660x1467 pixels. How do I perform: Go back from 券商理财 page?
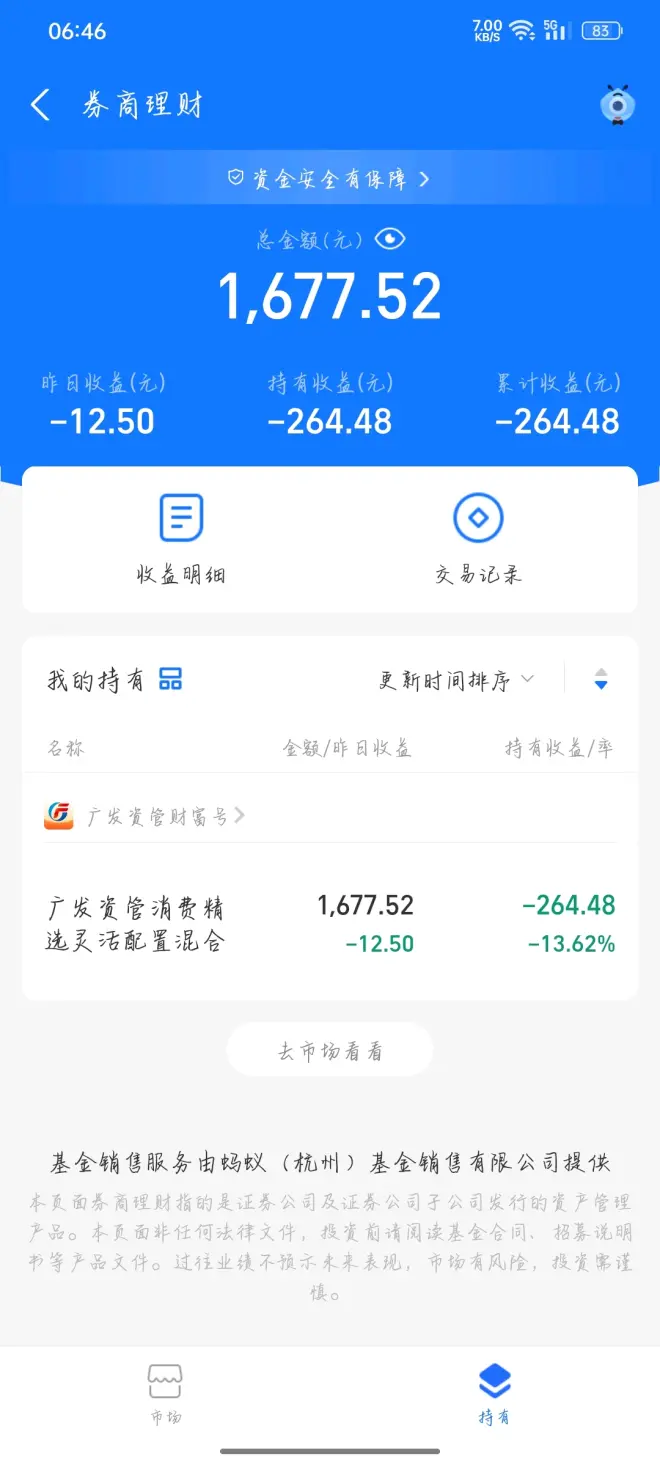(x=40, y=105)
